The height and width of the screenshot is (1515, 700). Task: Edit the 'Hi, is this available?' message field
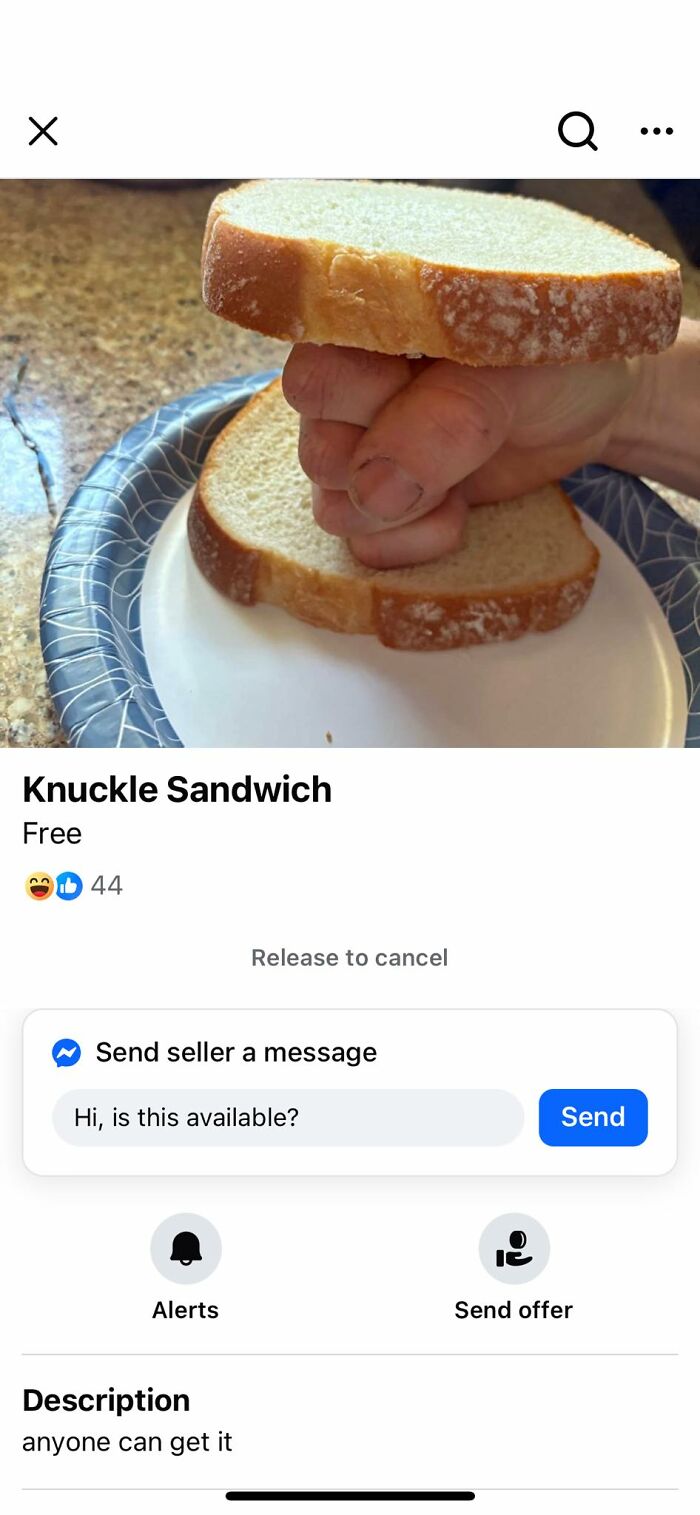click(x=288, y=1117)
